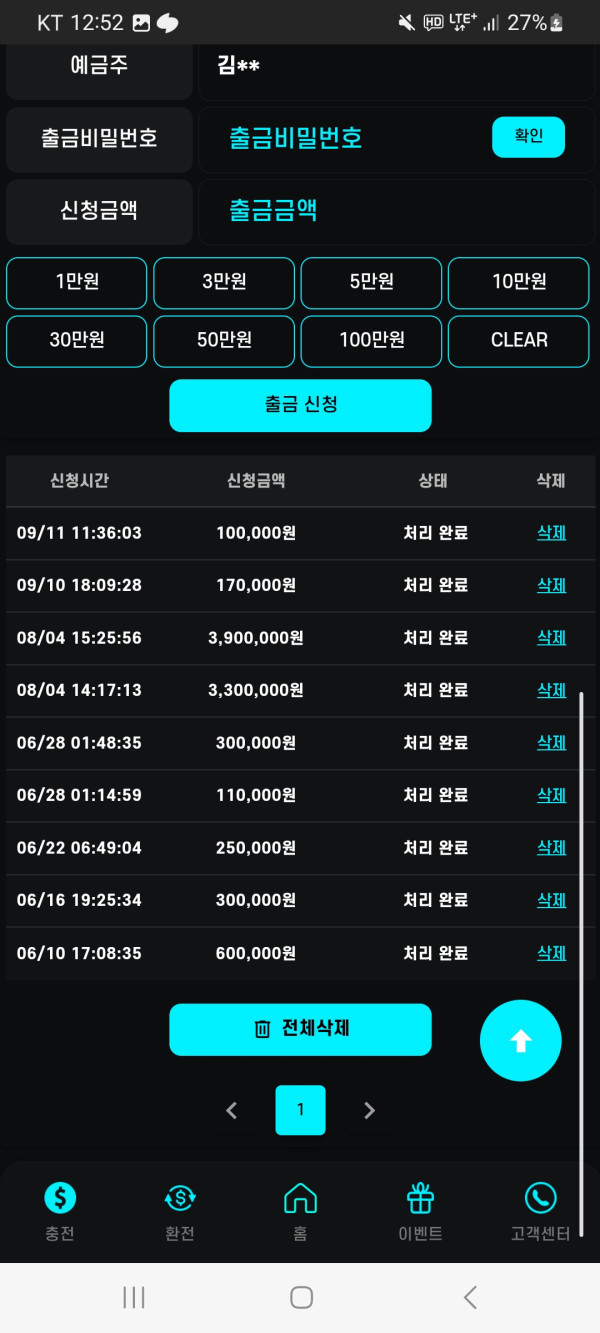Go to the previous page arrow
The image size is (600, 1333).
click(232, 1110)
